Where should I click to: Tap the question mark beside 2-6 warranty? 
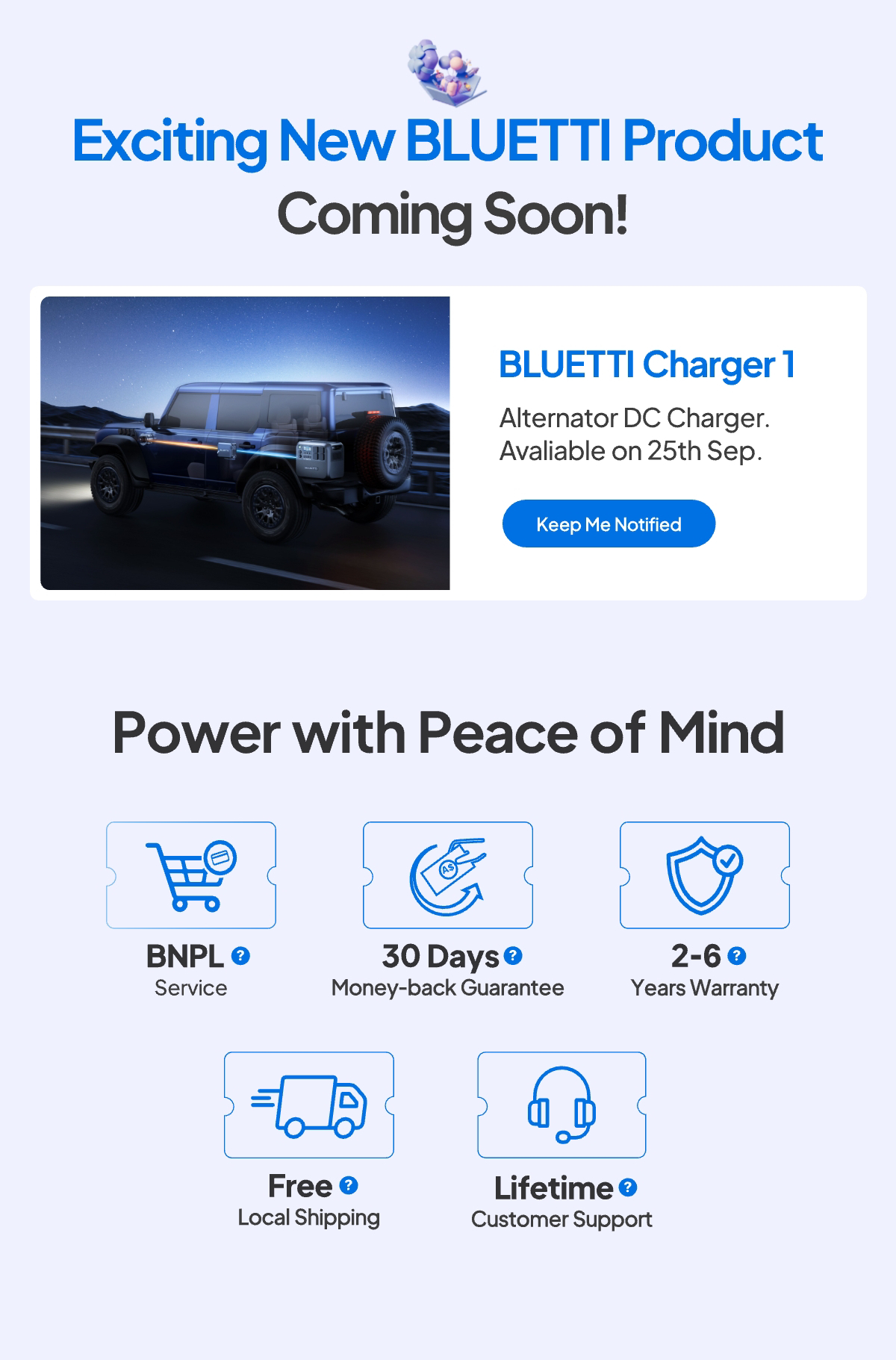click(x=737, y=955)
